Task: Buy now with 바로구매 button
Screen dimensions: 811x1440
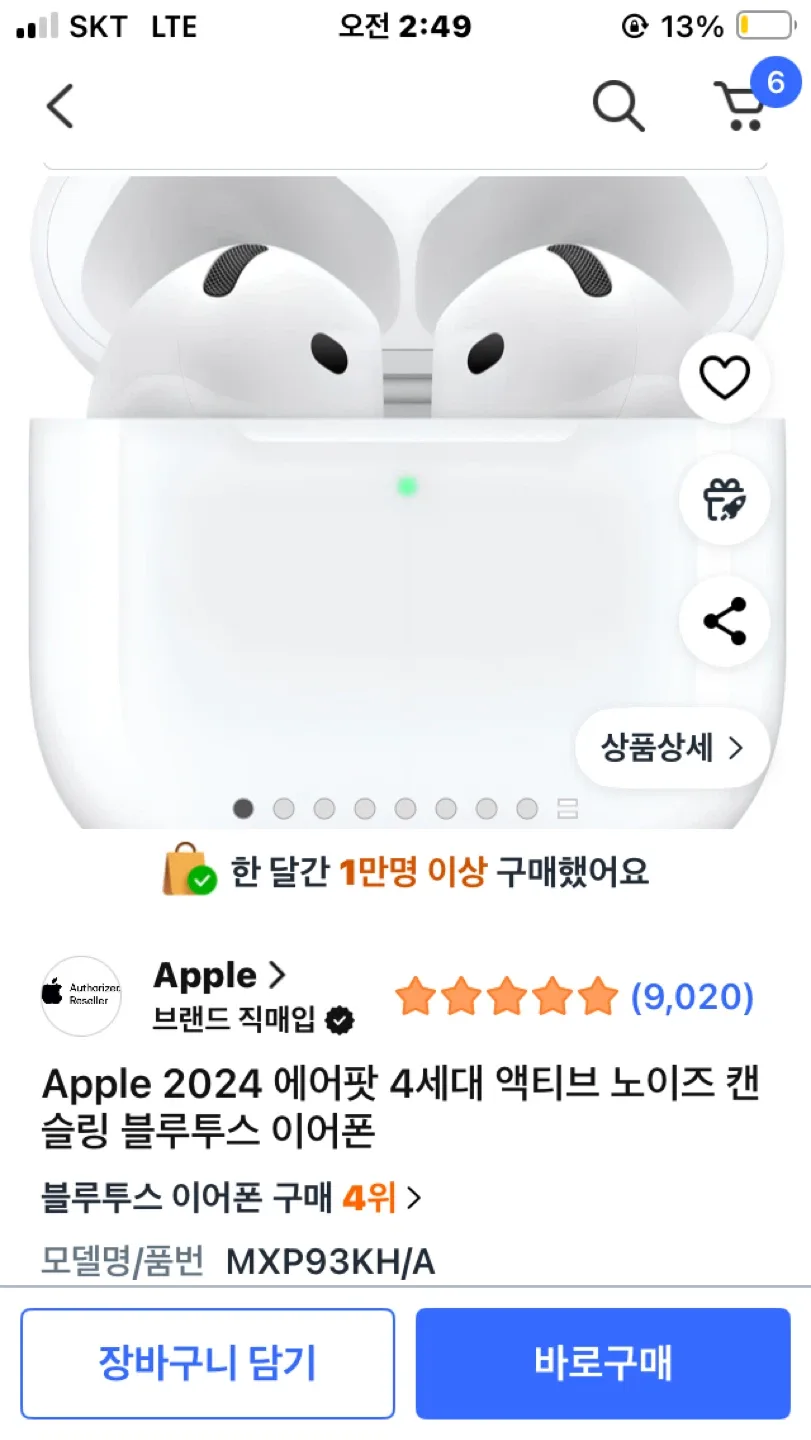Action: click(603, 1363)
